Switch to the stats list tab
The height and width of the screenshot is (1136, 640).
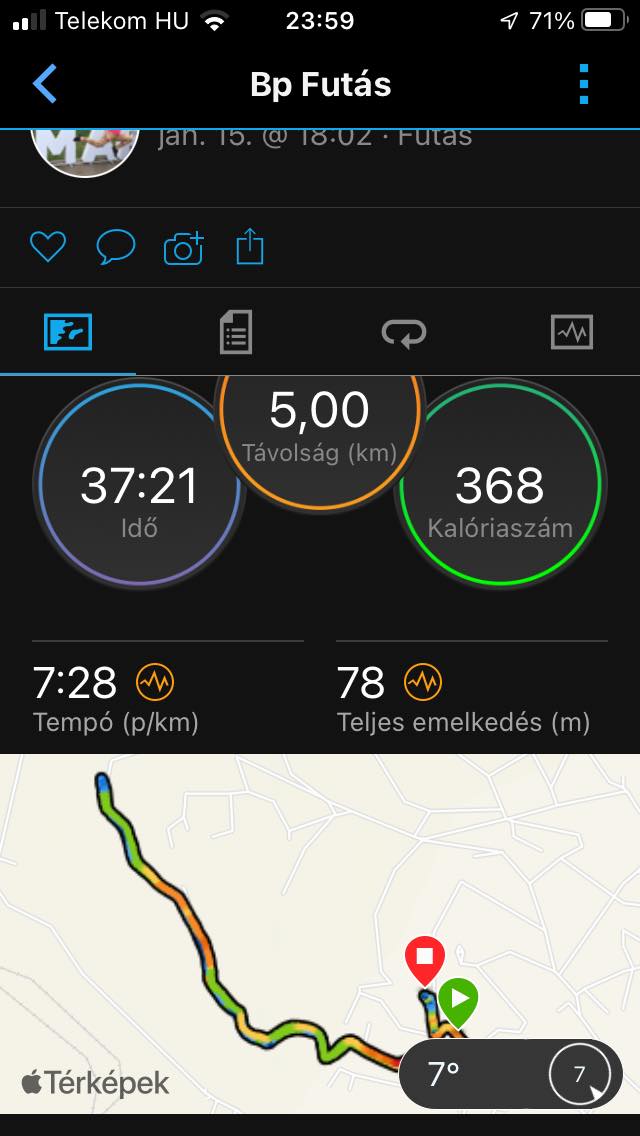(236, 332)
